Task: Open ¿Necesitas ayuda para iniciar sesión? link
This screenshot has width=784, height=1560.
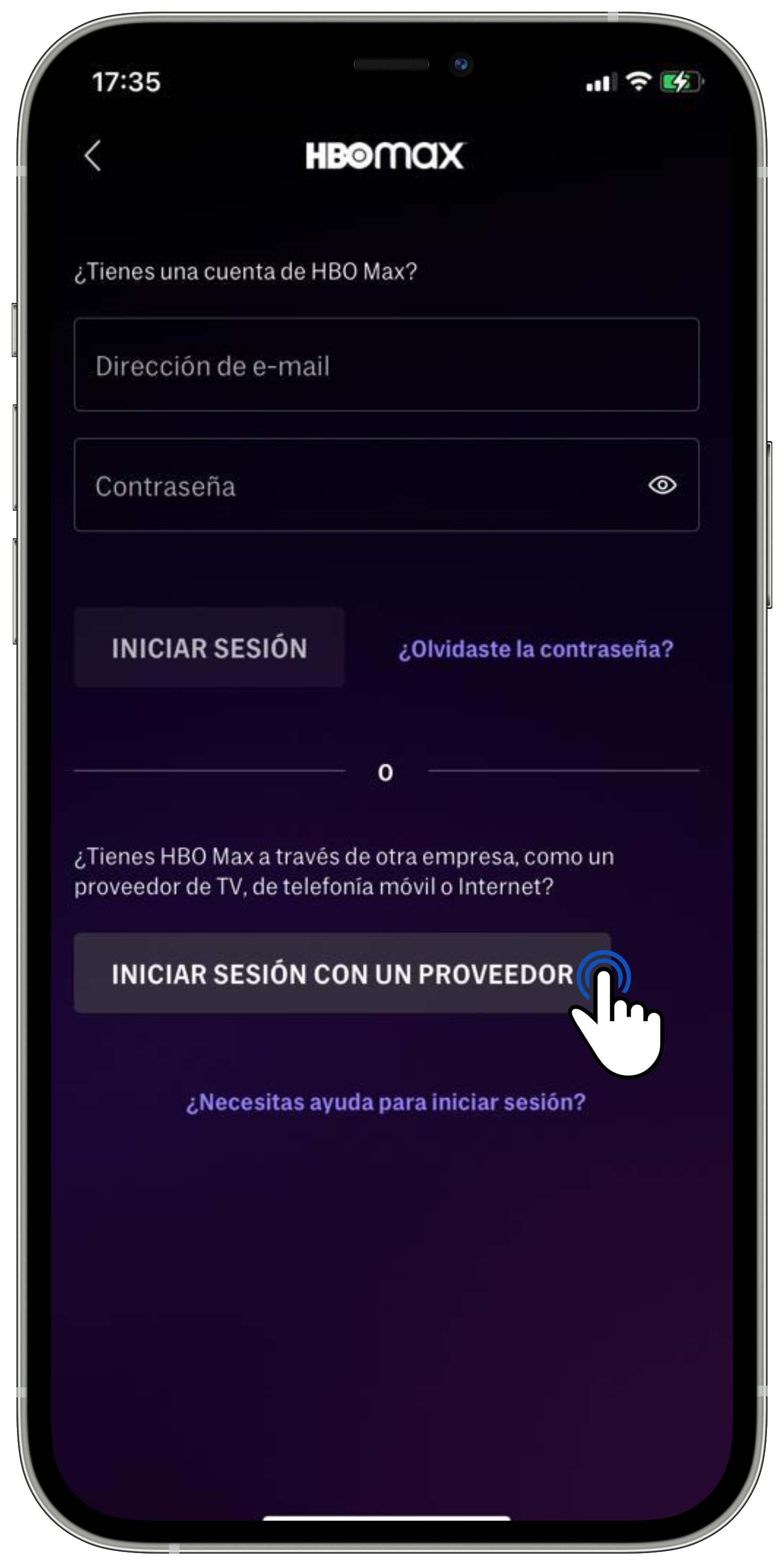Action: click(x=386, y=1103)
